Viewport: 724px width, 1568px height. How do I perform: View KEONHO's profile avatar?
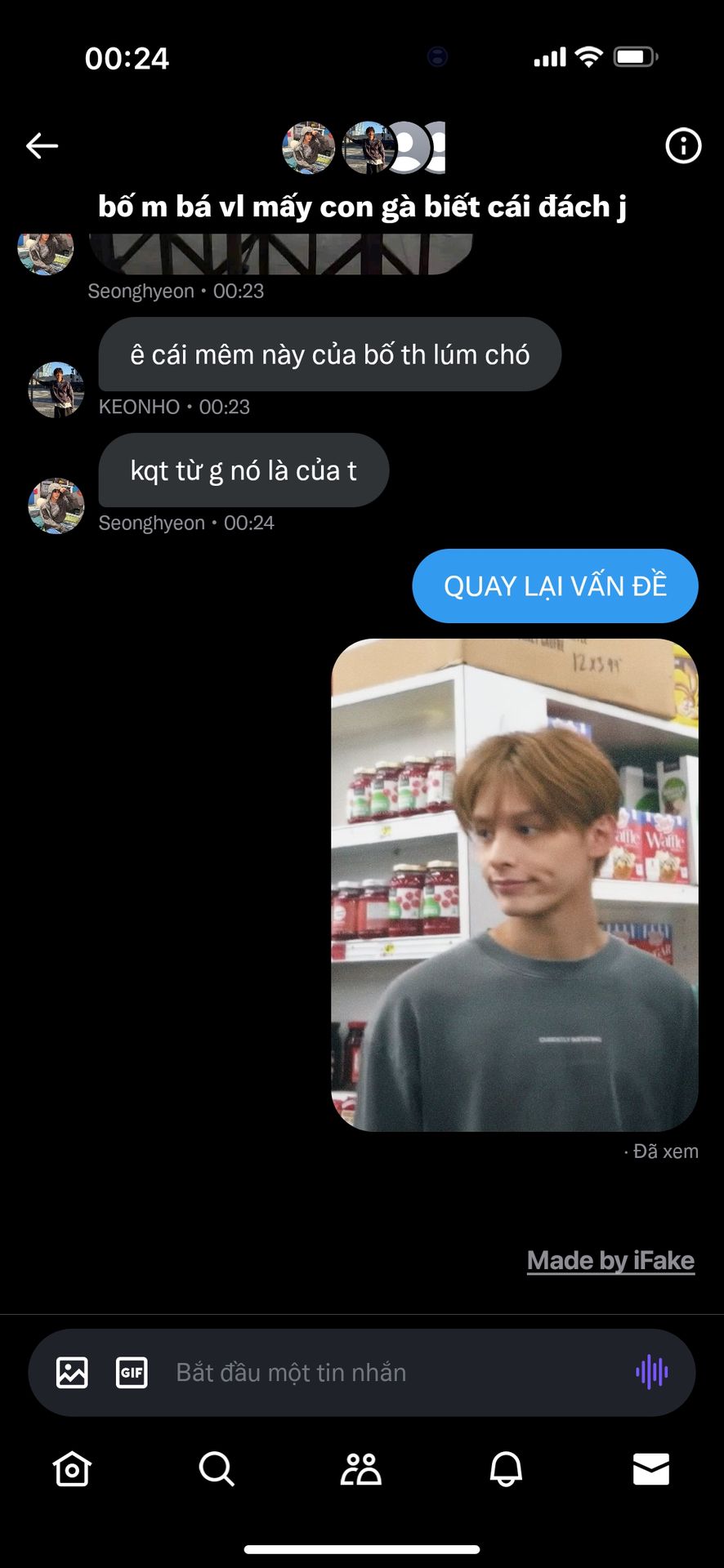56,390
